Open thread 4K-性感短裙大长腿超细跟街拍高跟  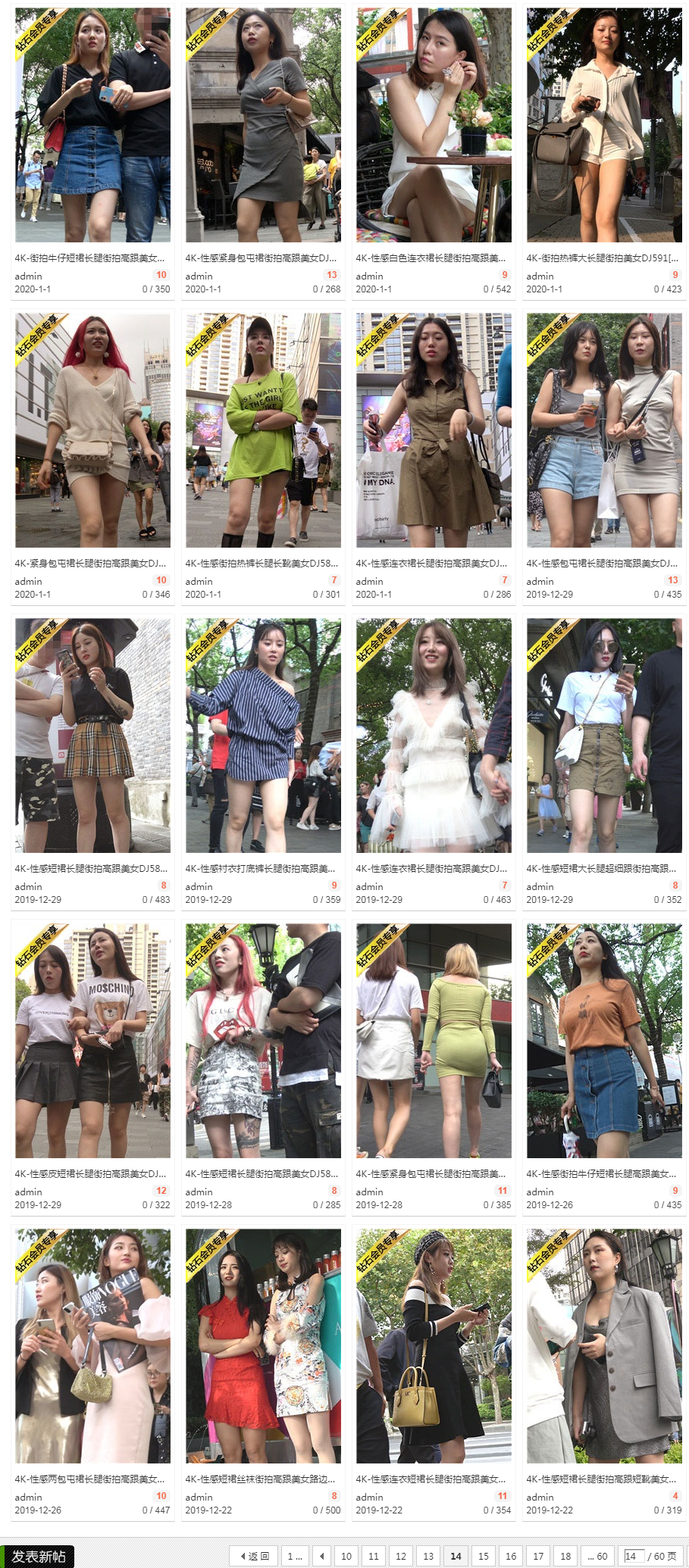(x=601, y=869)
